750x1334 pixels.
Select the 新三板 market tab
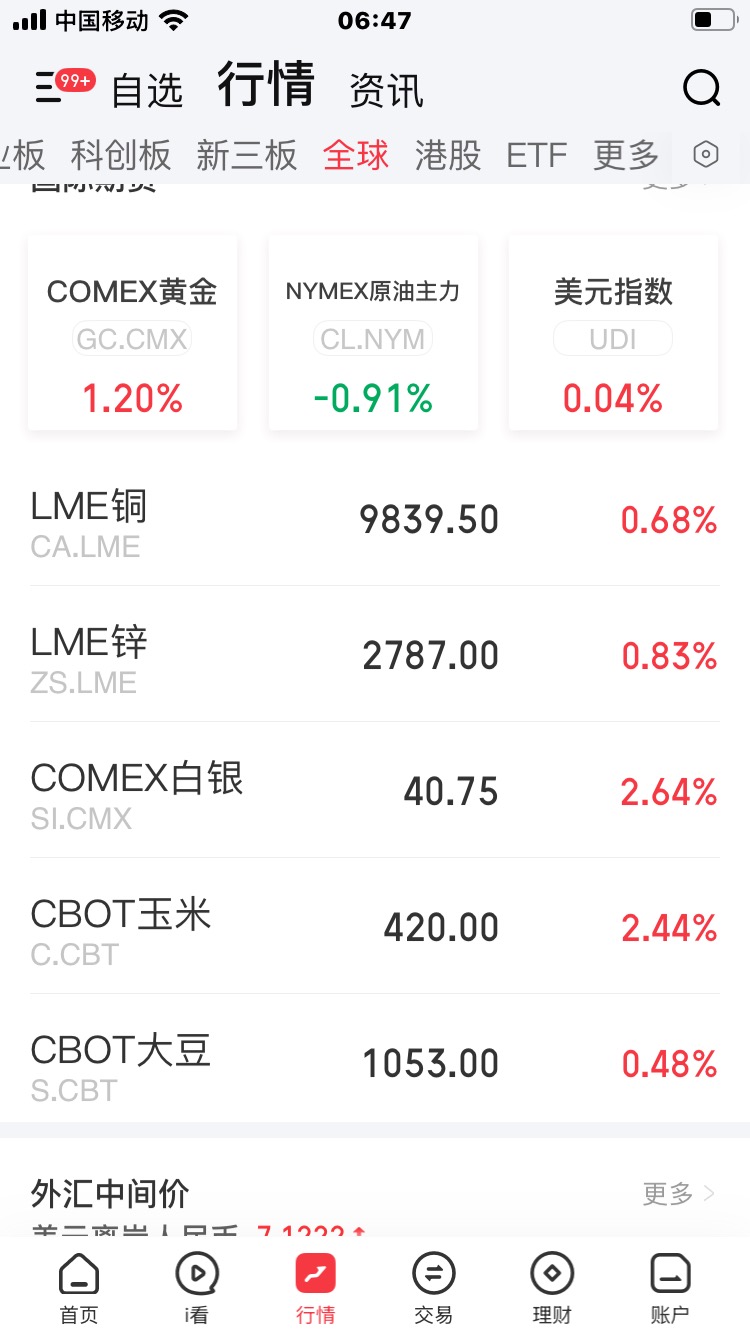point(247,156)
